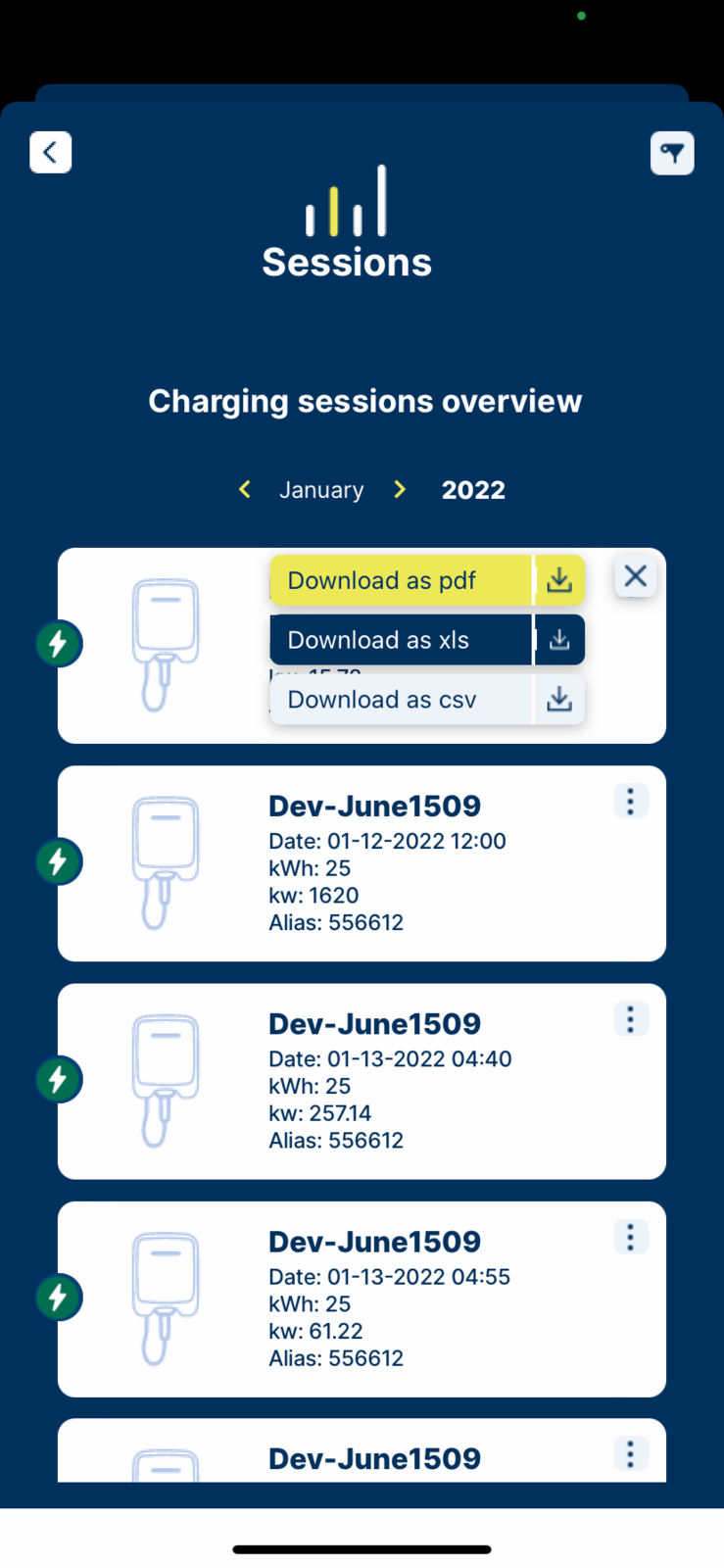
Task: Go back using the top-left arrow
Action: pyautogui.click(x=51, y=153)
